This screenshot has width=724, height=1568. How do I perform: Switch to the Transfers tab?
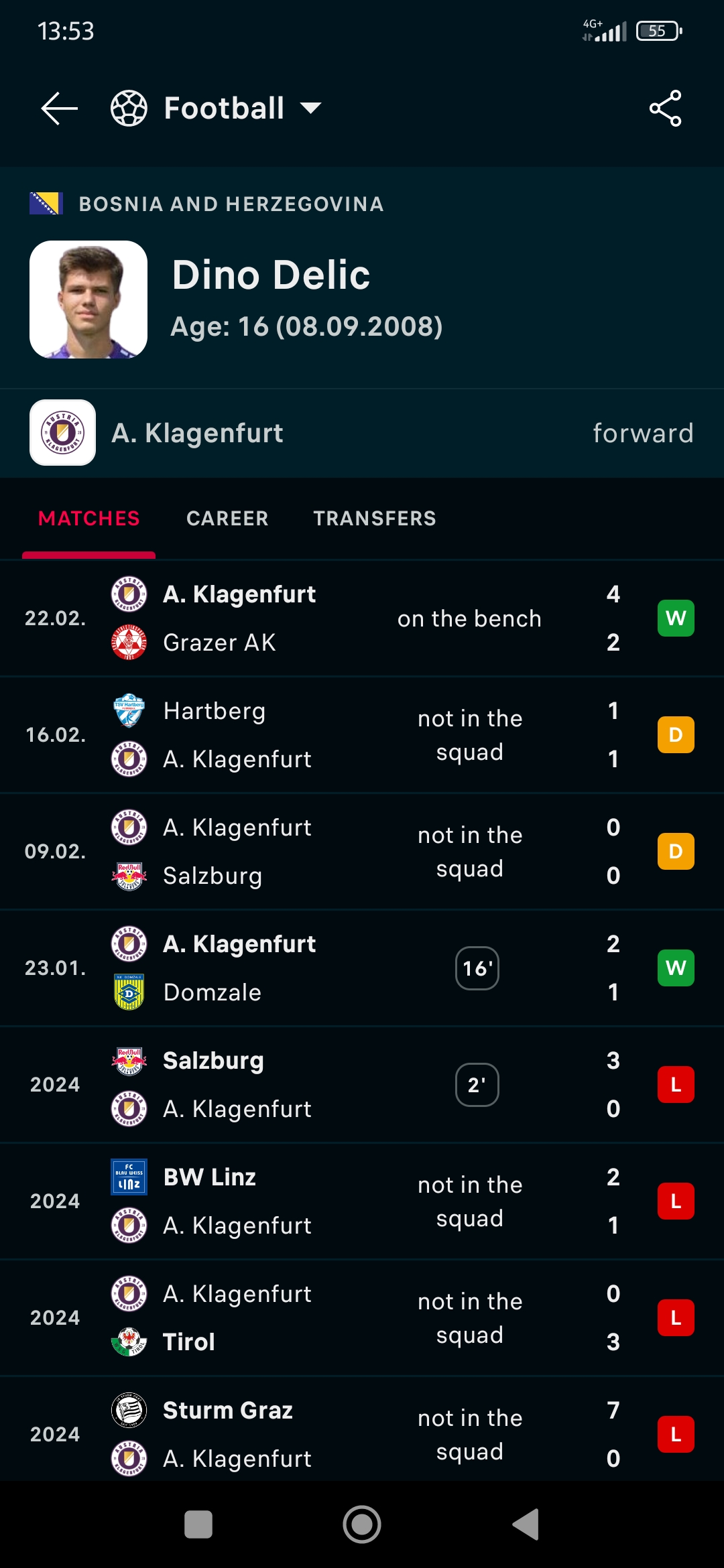coord(375,519)
